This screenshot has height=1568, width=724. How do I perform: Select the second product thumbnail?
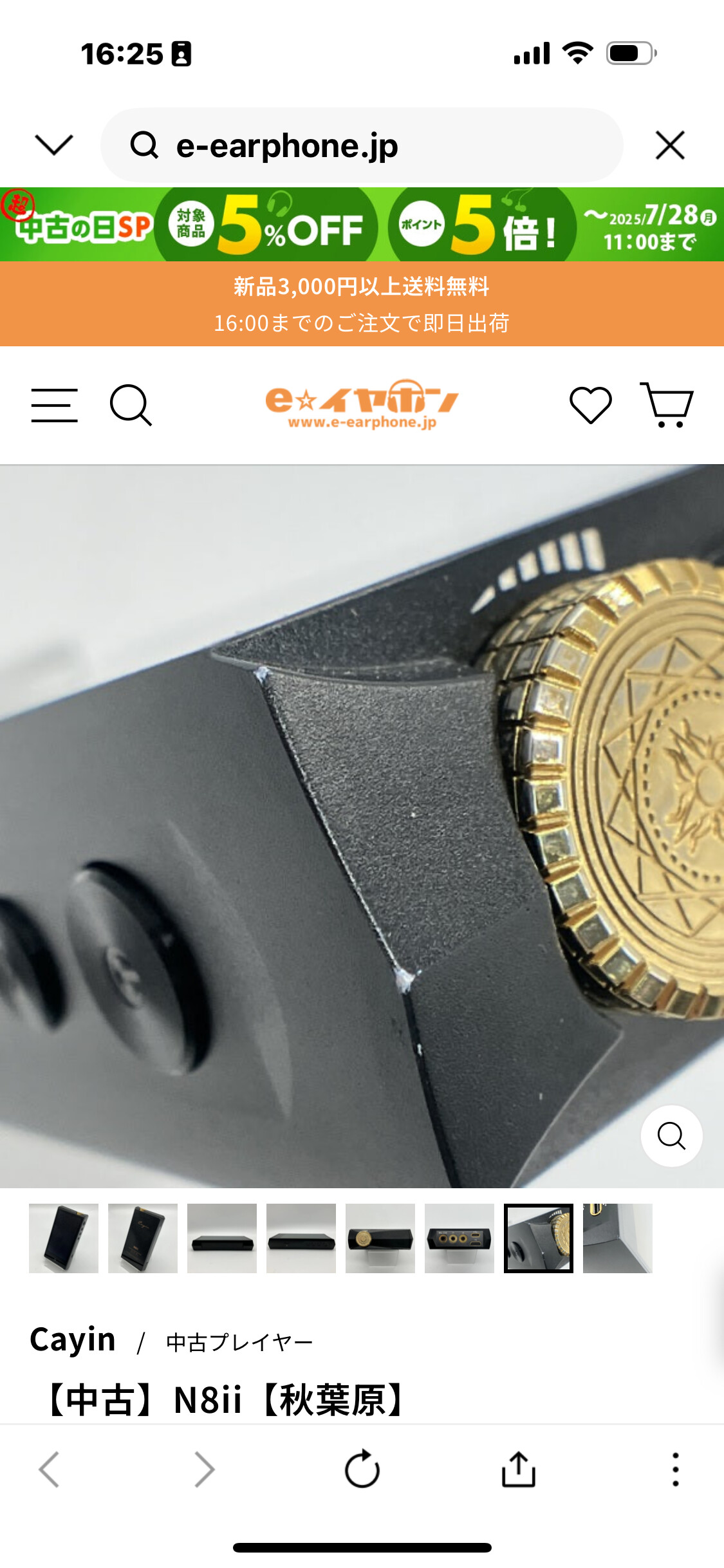[x=143, y=1238]
